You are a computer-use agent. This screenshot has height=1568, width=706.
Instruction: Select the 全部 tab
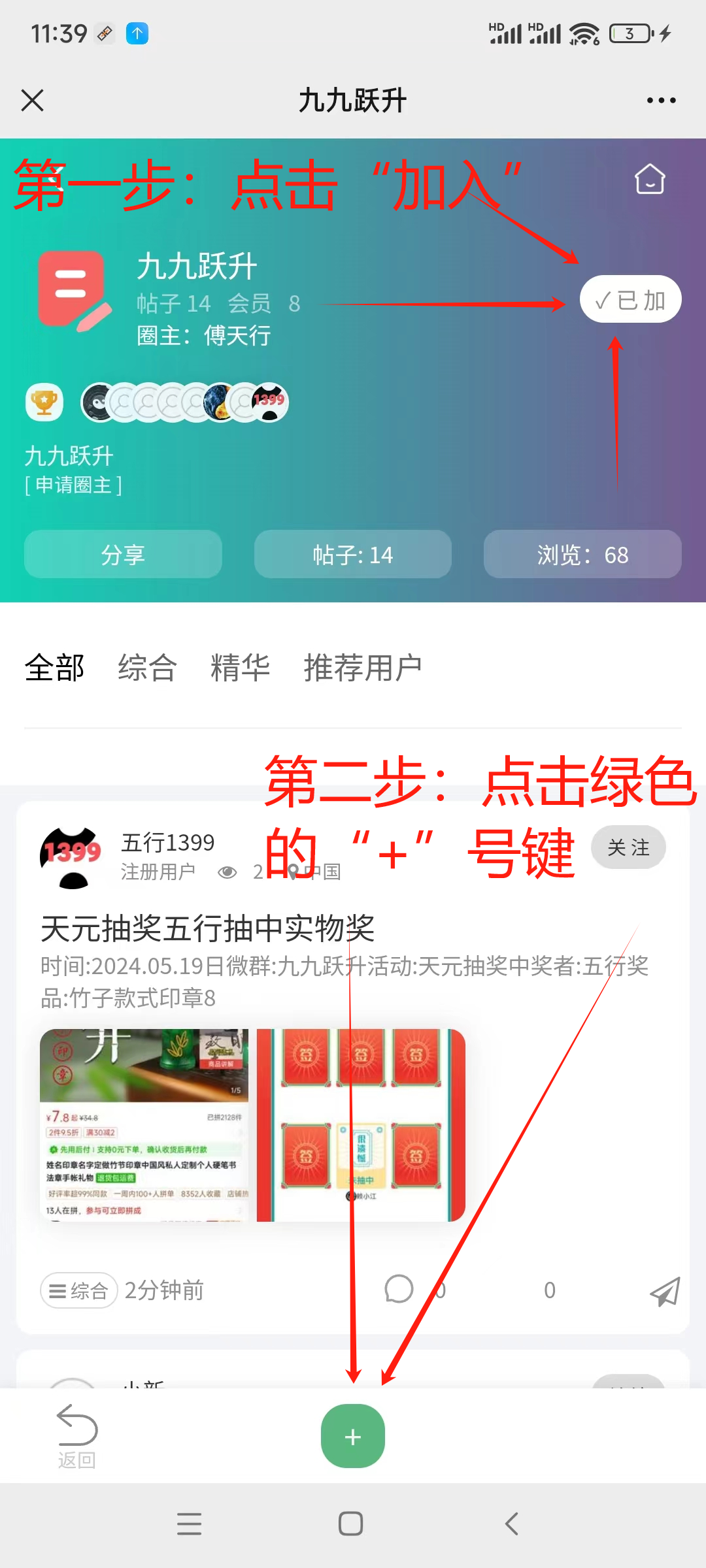tap(54, 668)
